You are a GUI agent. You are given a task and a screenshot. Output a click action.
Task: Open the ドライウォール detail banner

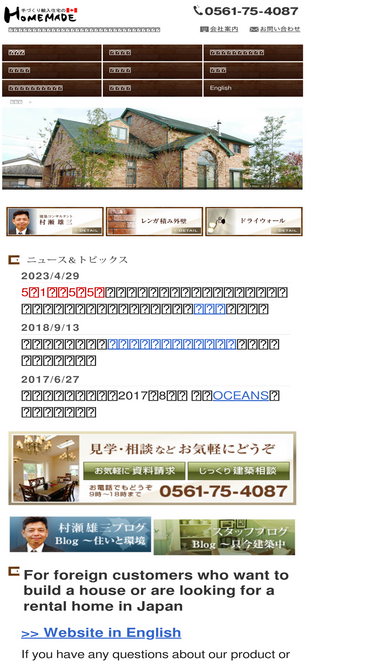tap(254, 221)
